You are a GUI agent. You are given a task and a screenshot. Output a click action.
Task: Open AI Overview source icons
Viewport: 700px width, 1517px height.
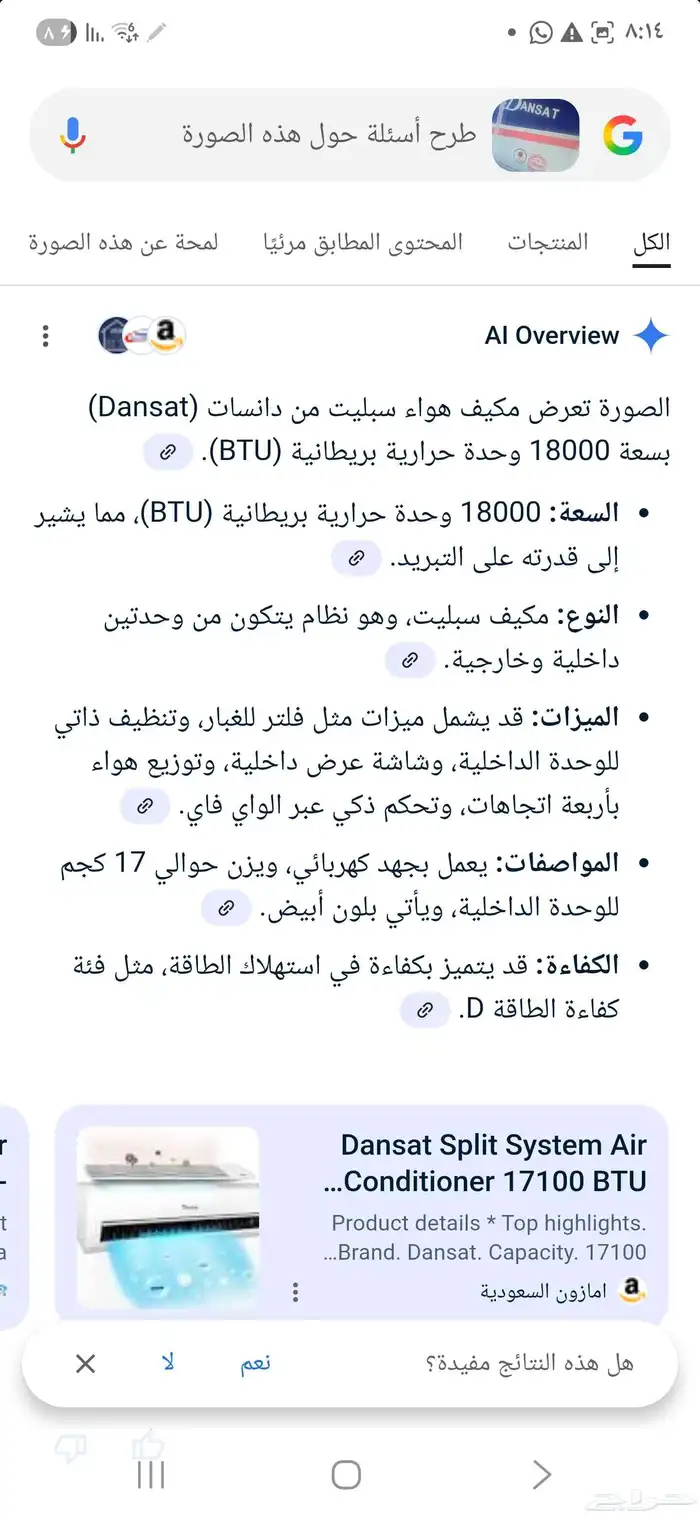pos(142,336)
